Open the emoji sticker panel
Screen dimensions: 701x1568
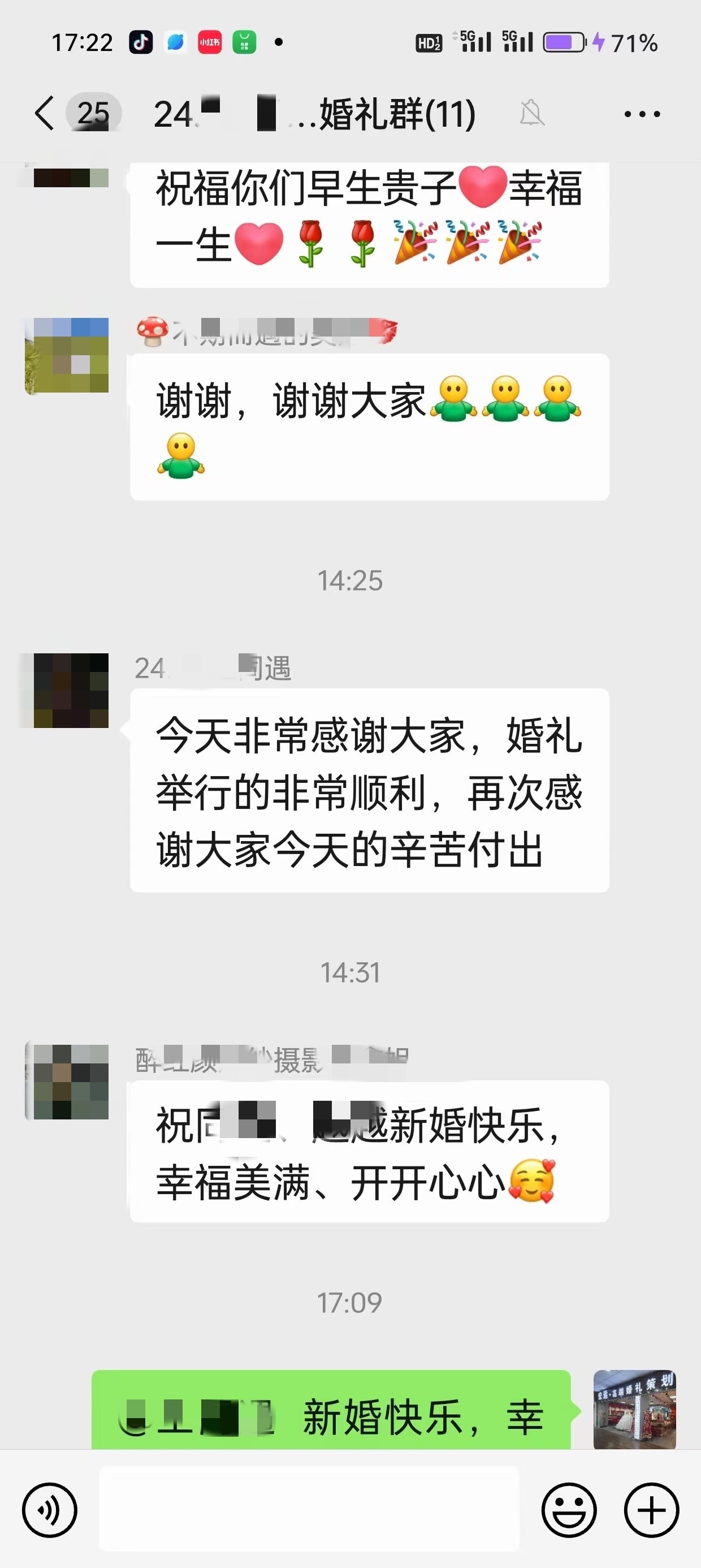(x=569, y=1510)
